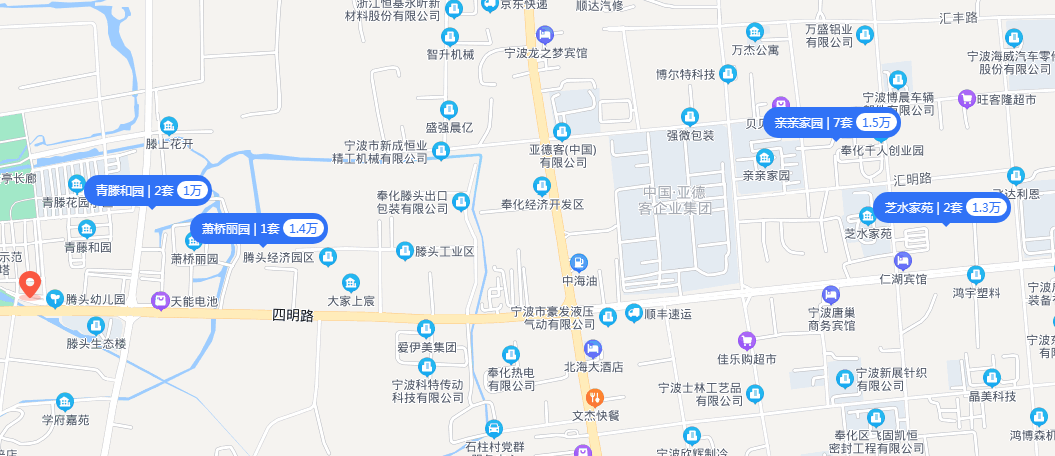
Task: Select the 萧桥丽园 1套 price bubble
Action: pyautogui.click(x=259, y=229)
